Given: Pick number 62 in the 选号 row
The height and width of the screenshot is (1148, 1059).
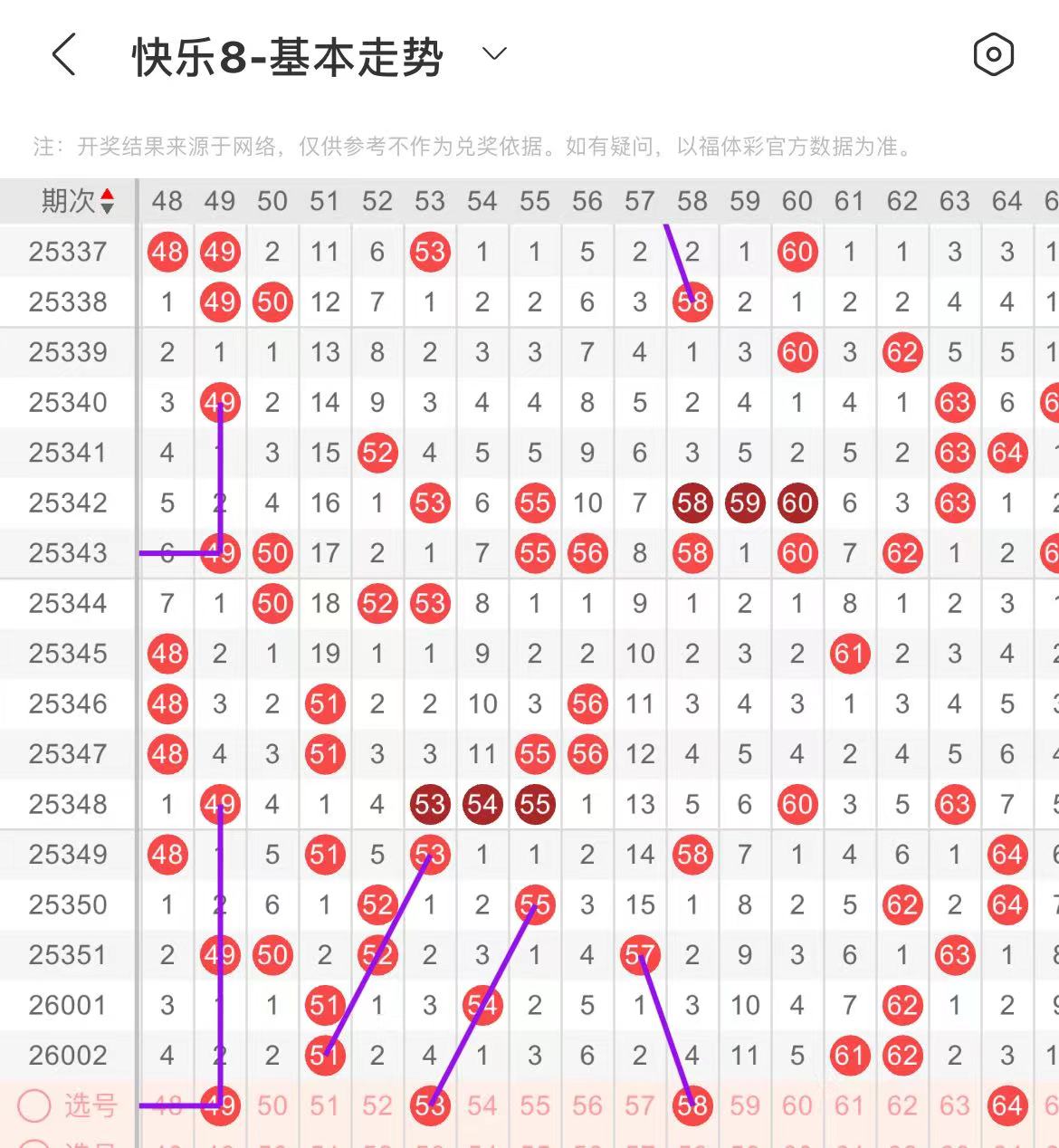Looking at the screenshot, I should click(x=902, y=1105).
